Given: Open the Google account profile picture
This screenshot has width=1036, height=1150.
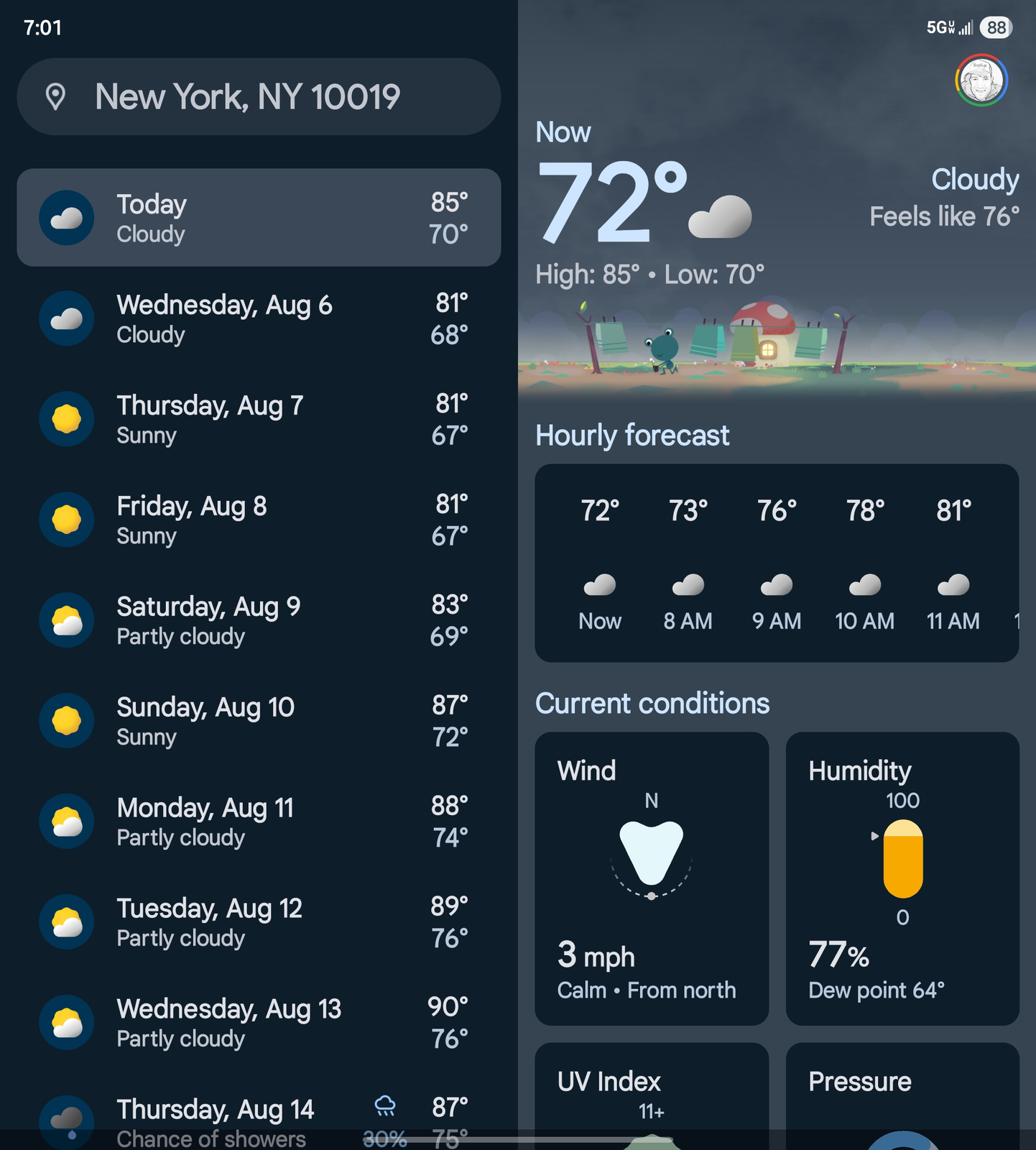Looking at the screenshot, I should coord(981,80).
